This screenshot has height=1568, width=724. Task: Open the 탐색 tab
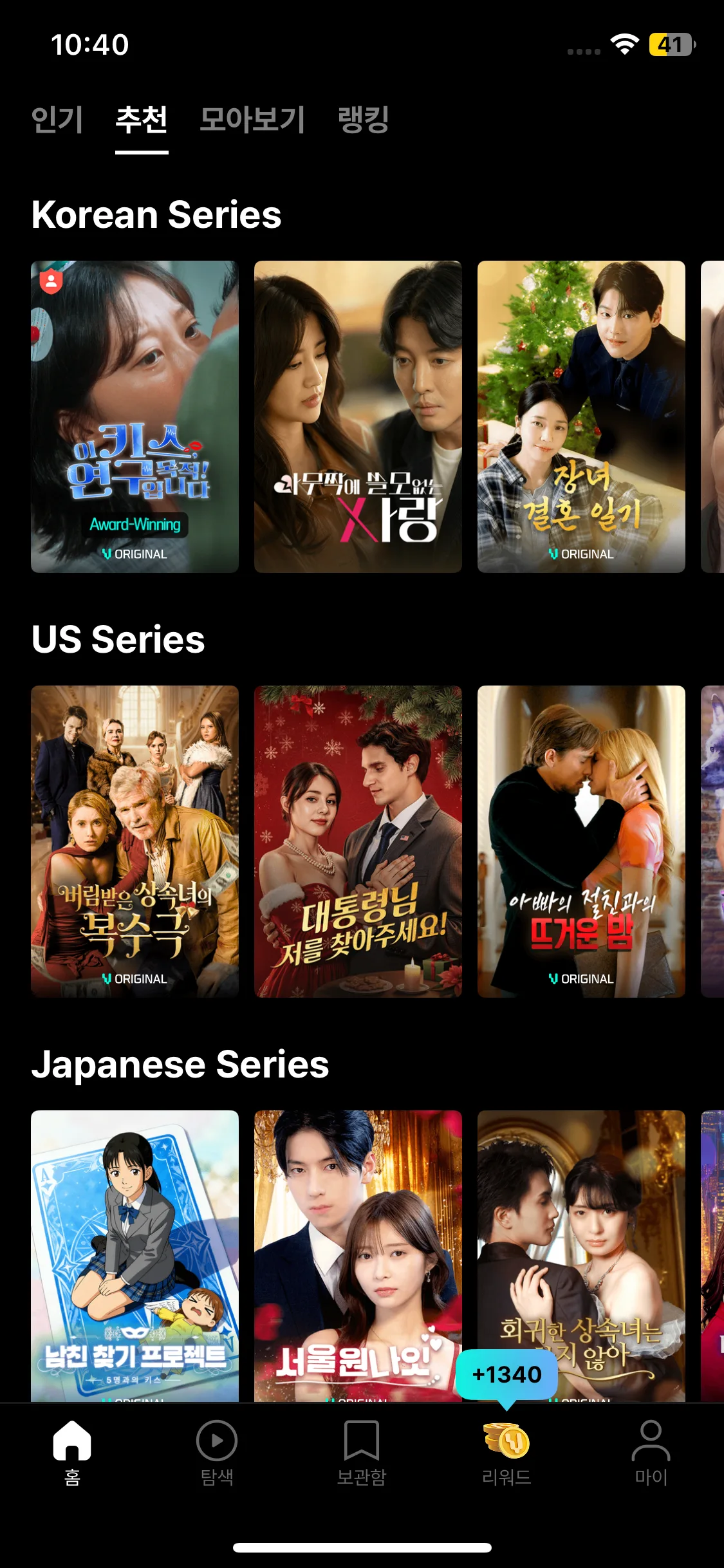click(217, 1453)
